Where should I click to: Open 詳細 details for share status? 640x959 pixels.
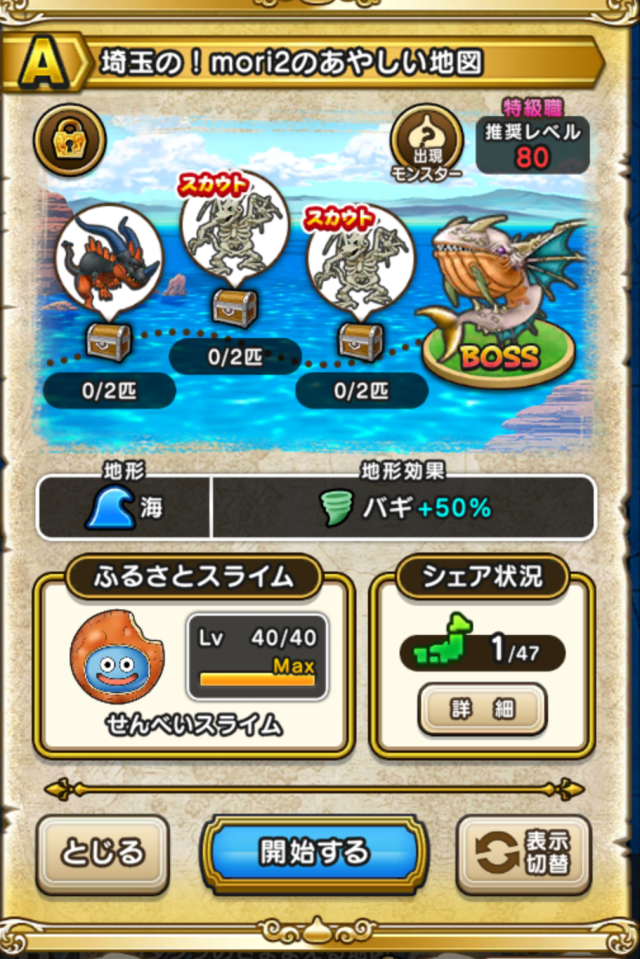[x=482, y=709]
